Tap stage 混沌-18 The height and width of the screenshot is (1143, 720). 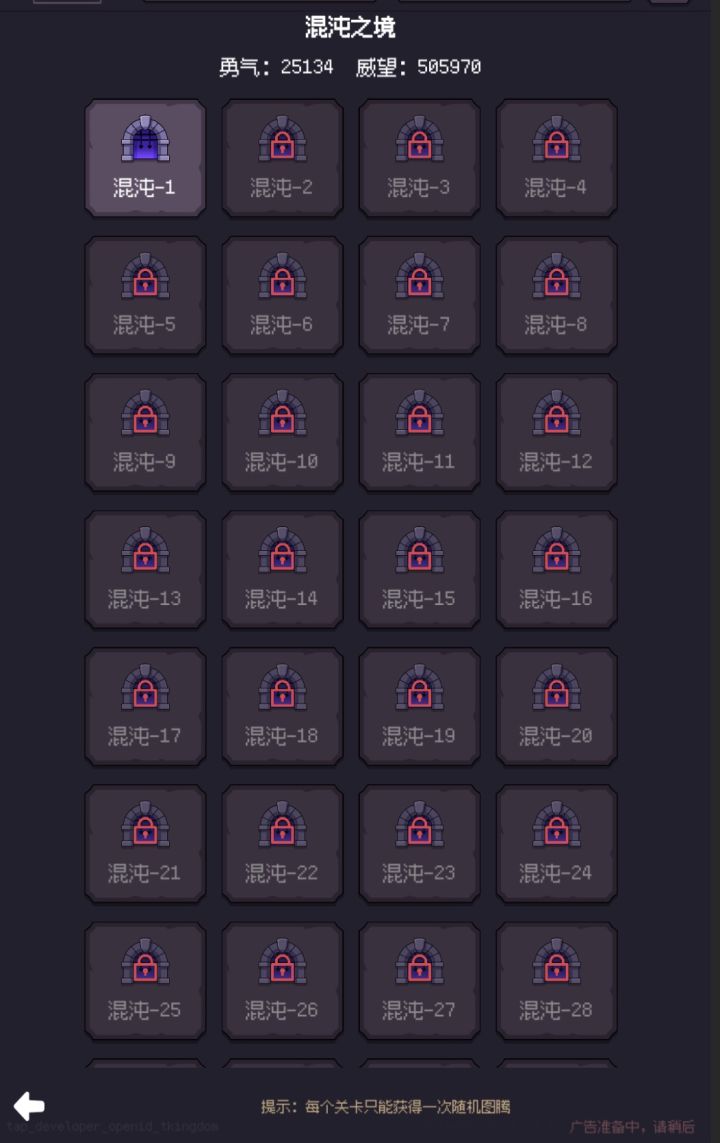coord(282,706)
